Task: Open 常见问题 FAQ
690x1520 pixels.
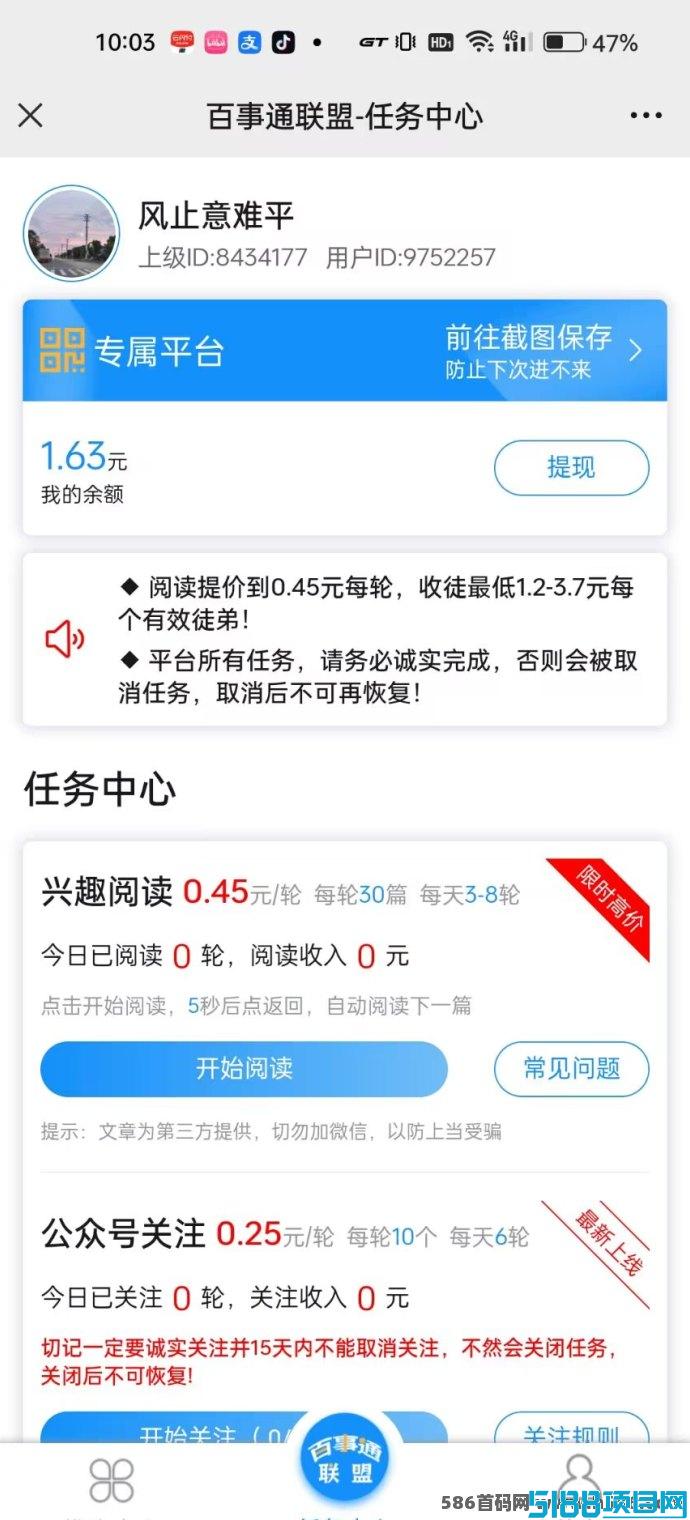Action: (x=571, y=1068)
